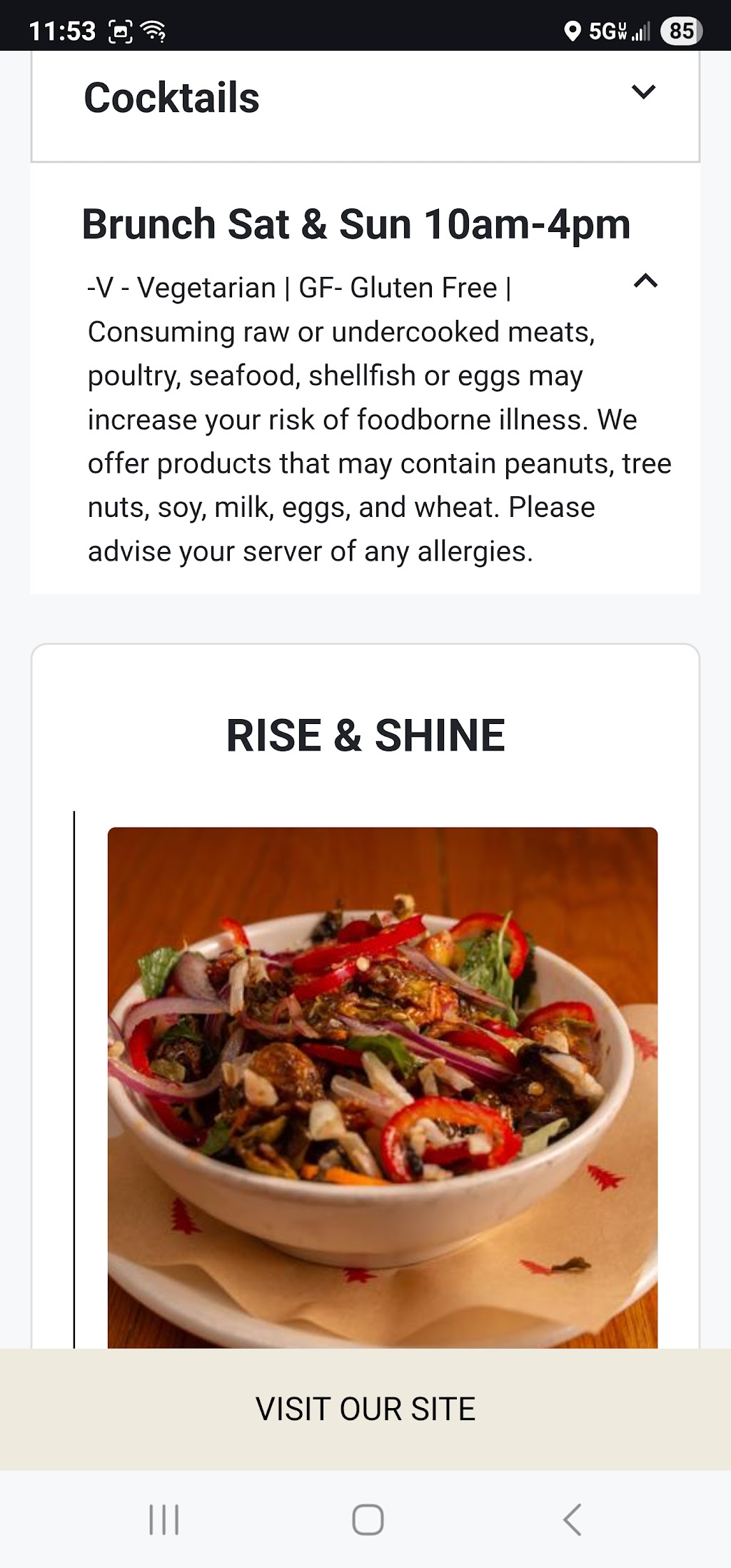
Task: Collapse the Brunch Sat & Sun section
Action: (645, 281)
